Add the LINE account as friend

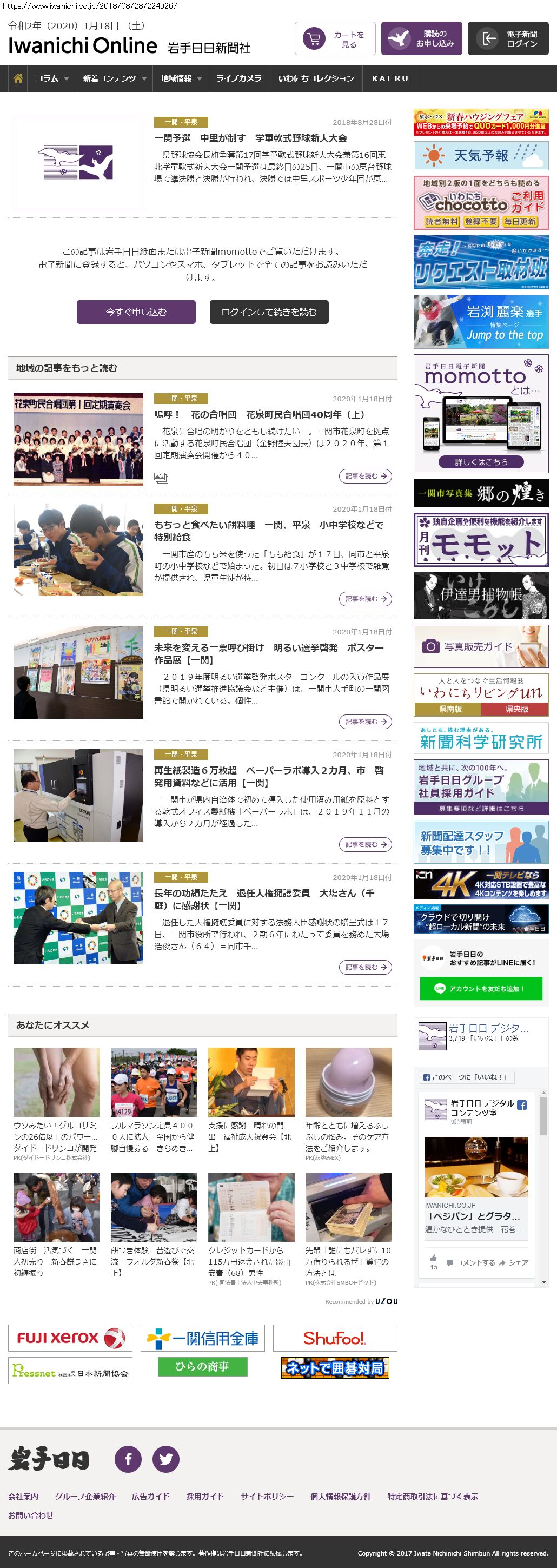(x=480, y=989)
